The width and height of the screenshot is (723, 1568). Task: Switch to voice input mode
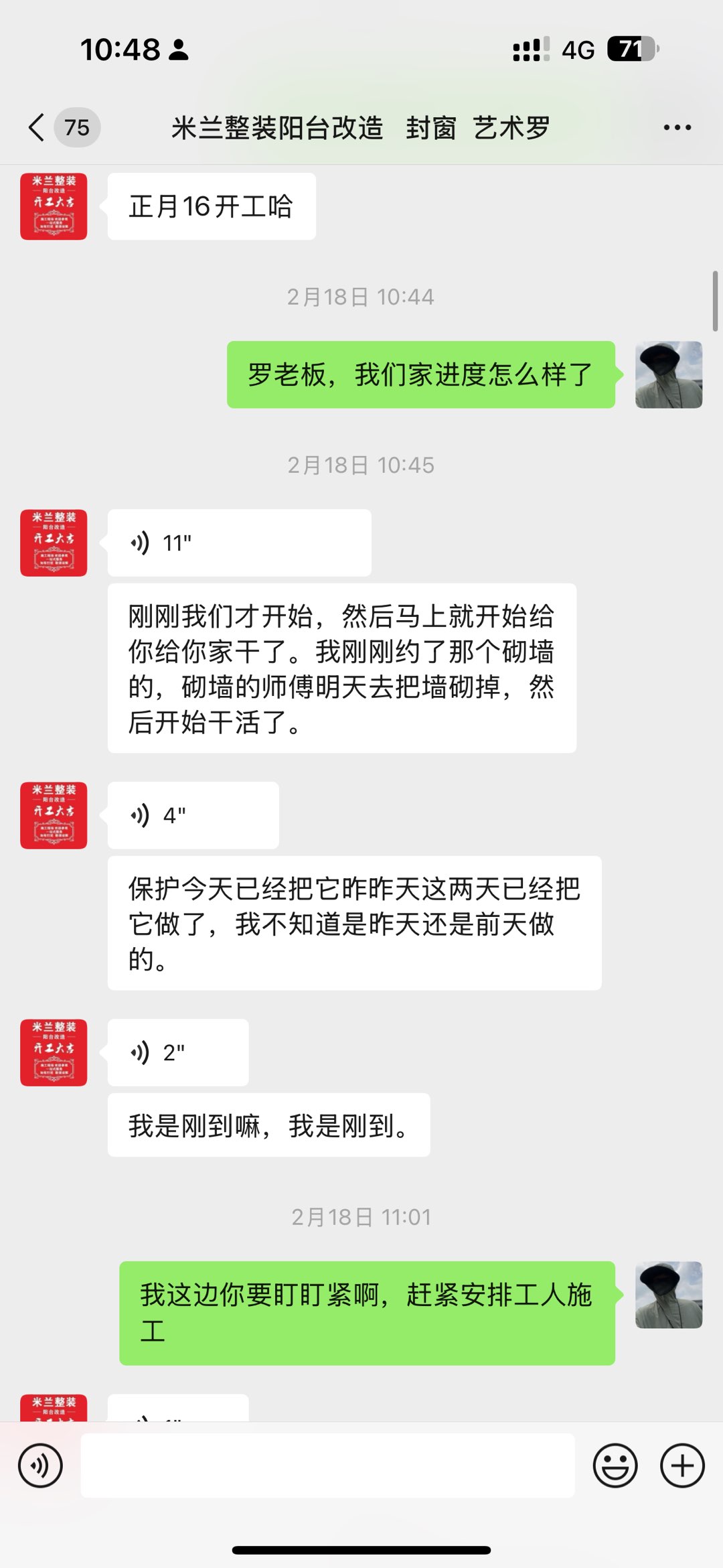point(40,1466)
